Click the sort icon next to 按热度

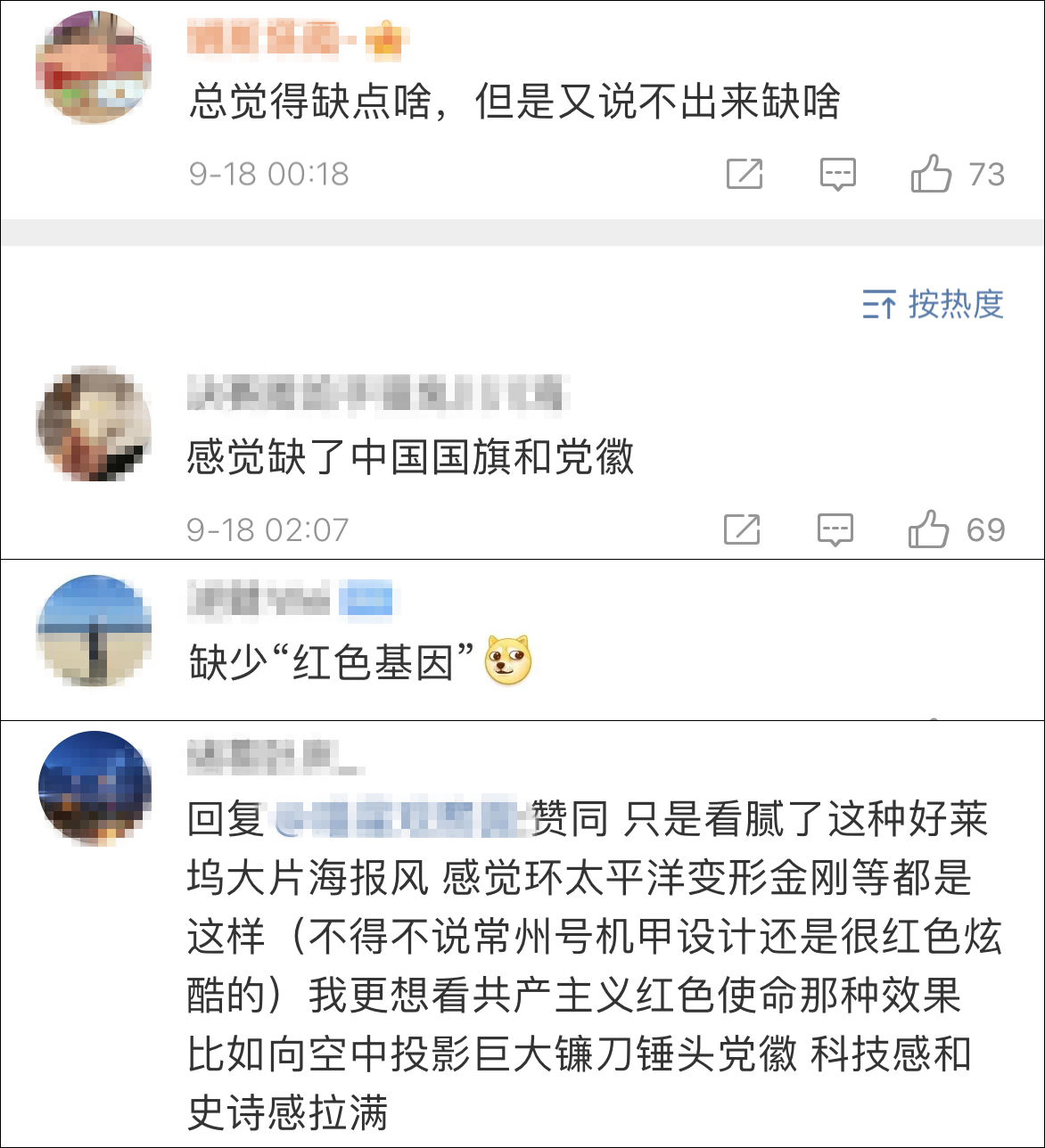click(x=881, y=304)
